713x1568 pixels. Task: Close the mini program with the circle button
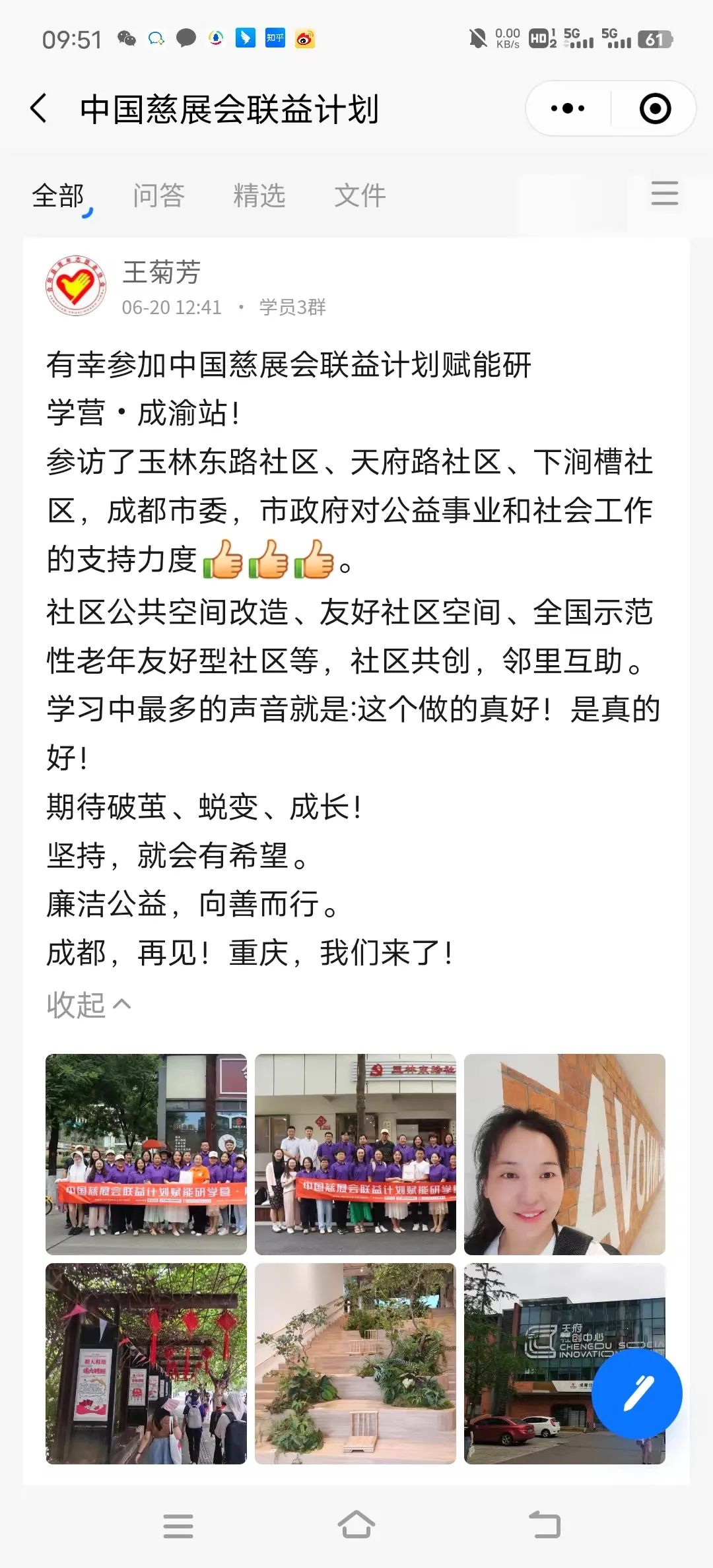[655, 108]
